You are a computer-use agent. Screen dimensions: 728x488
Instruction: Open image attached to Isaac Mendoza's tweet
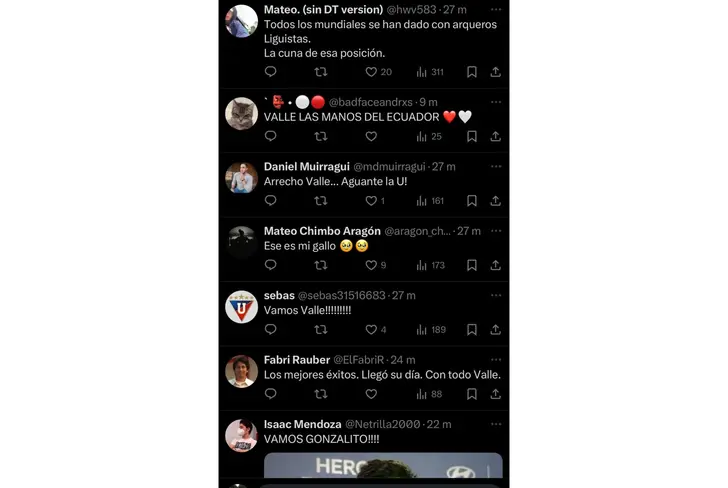click(383, 466)
